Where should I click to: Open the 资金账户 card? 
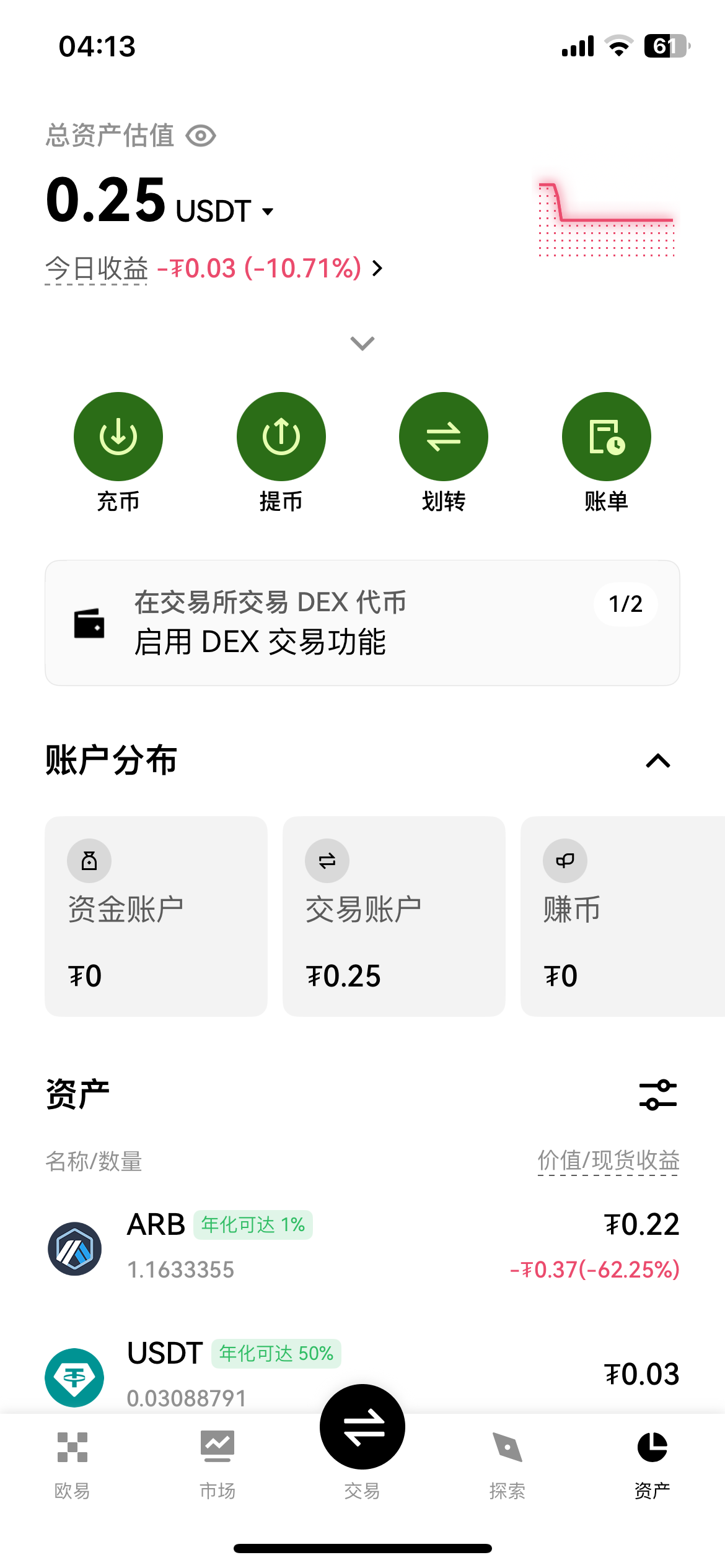(156, 917)
